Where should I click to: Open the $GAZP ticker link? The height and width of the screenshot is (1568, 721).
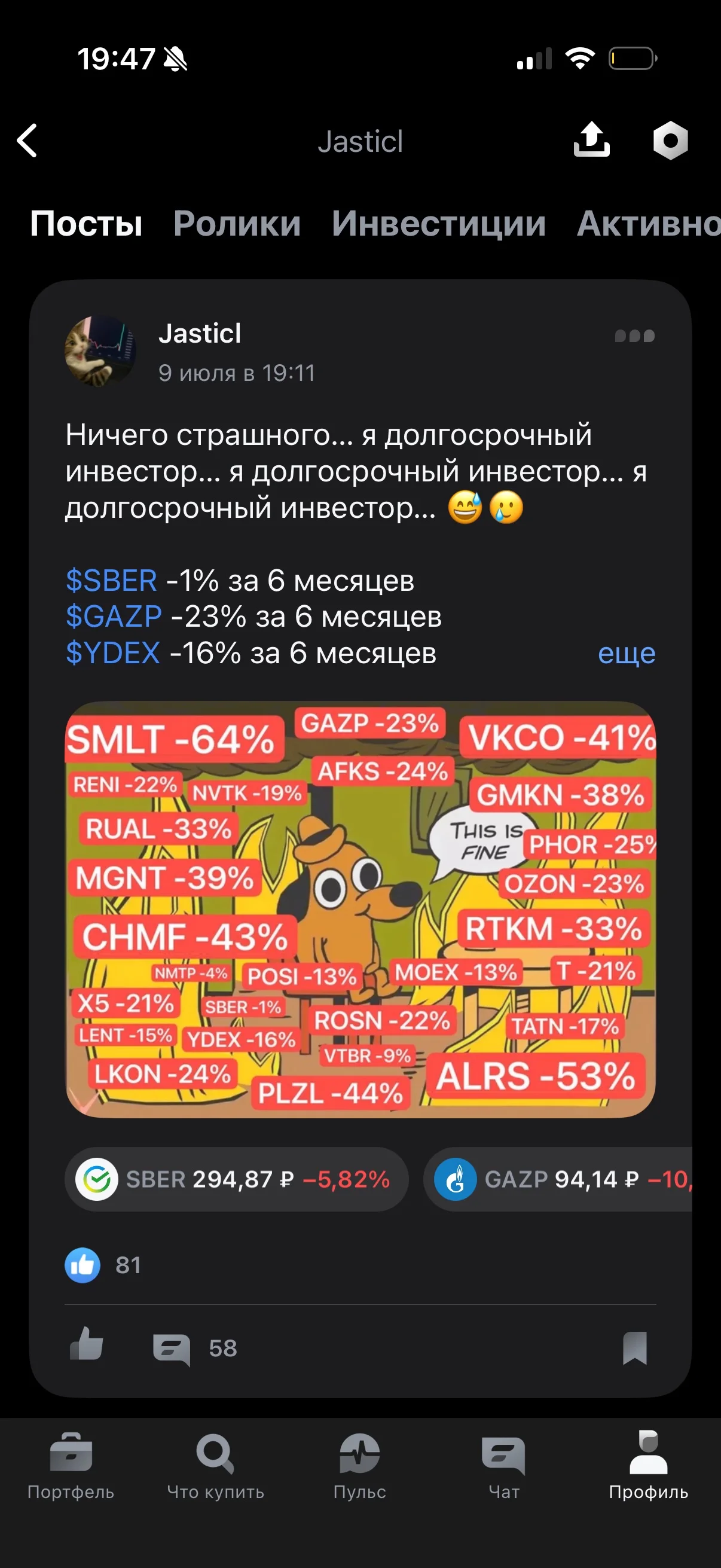tap(114, 617)
